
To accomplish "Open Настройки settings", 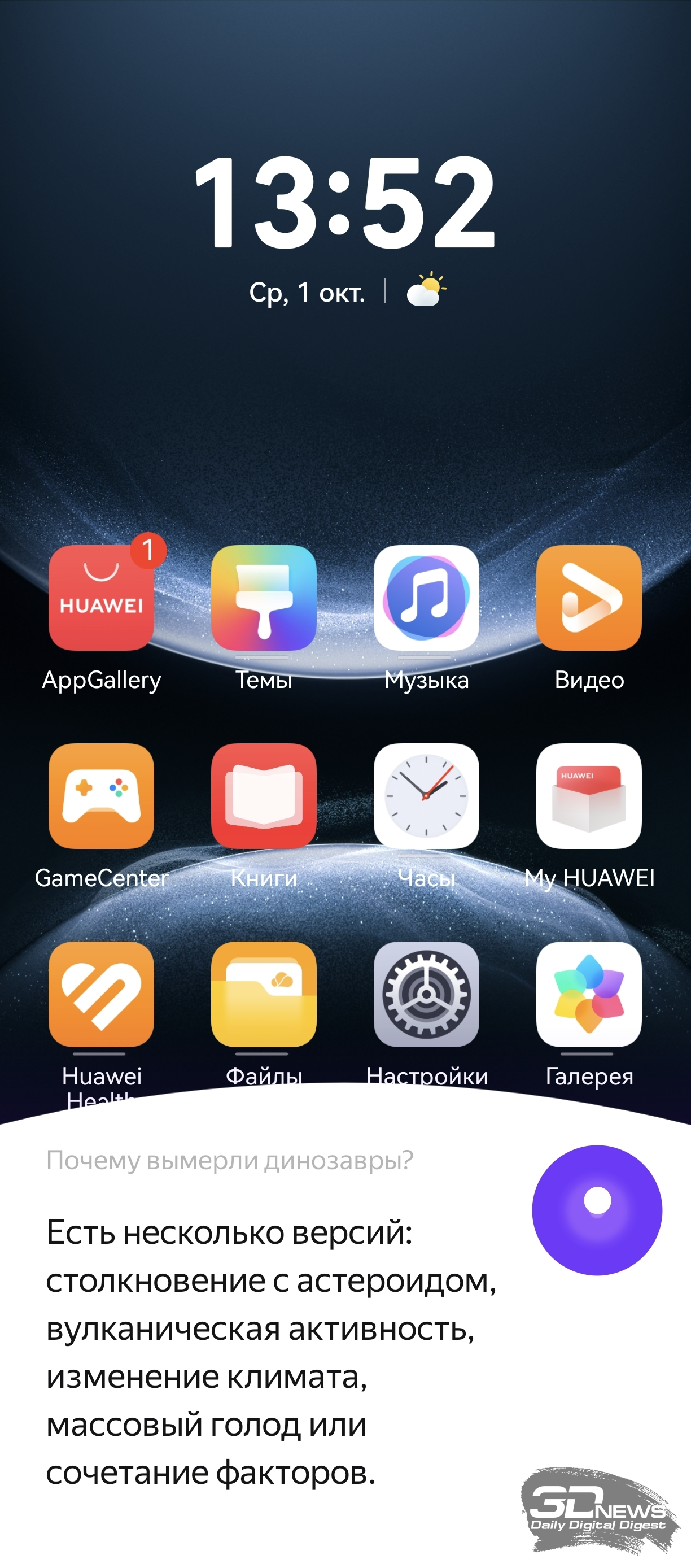I will (426, 994).
